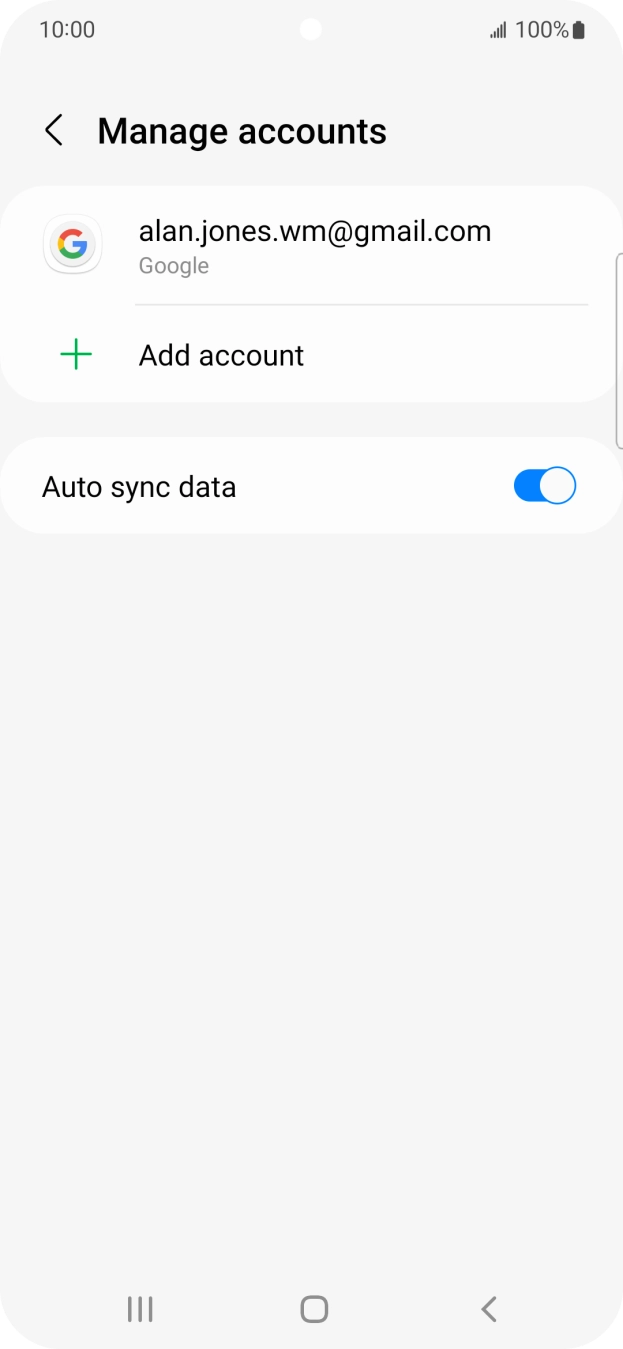Add a new account
The width and height of the screenshot is (623, 1349).
pos(221,356)
